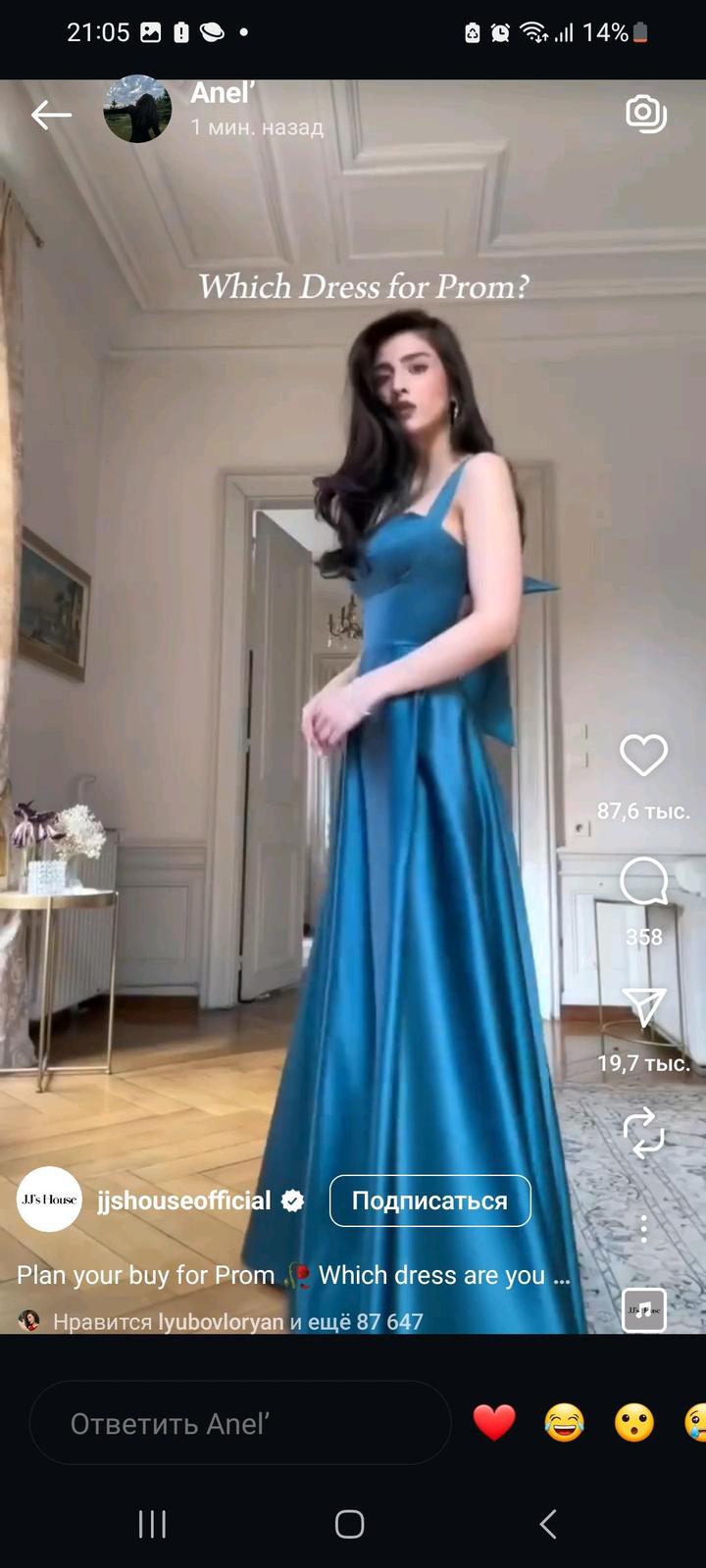View who liked via lyubovloryan likes line
Screen dimensions: 706x1568
(237, 1322)
